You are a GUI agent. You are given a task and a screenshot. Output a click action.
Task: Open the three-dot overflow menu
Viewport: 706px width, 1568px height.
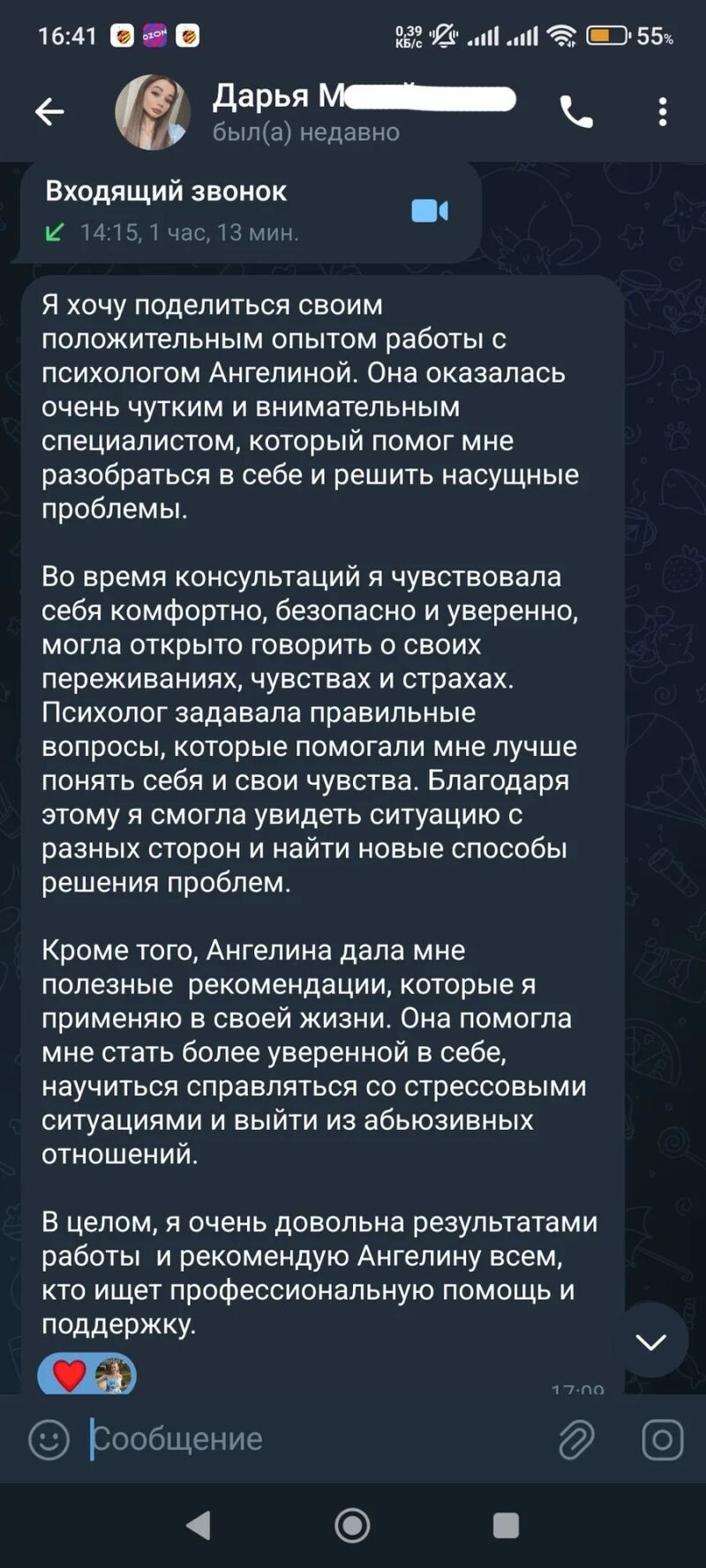pyautogui.click(x=662, y=112)
